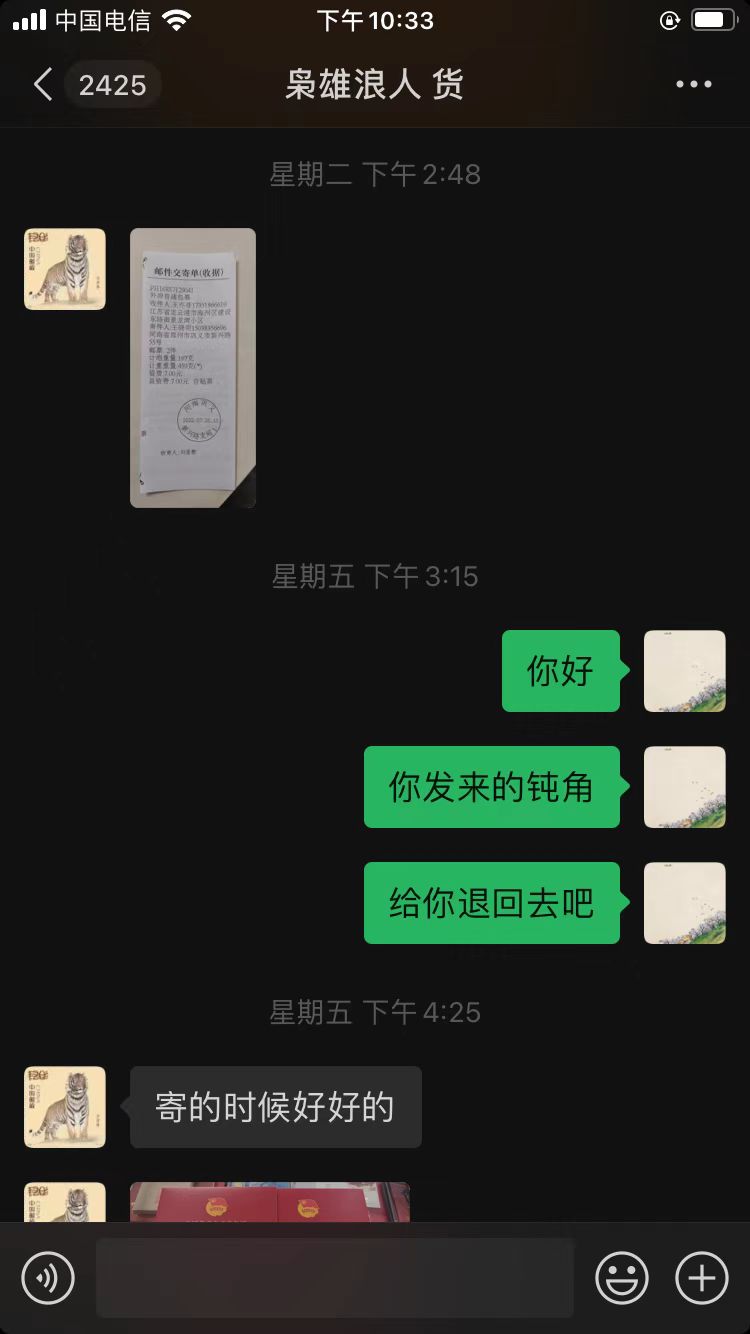Tap the message text field
Image resolution: width=750 pixels, height=1334 pixels.
pyautogui.click(x=335, y=1277)
